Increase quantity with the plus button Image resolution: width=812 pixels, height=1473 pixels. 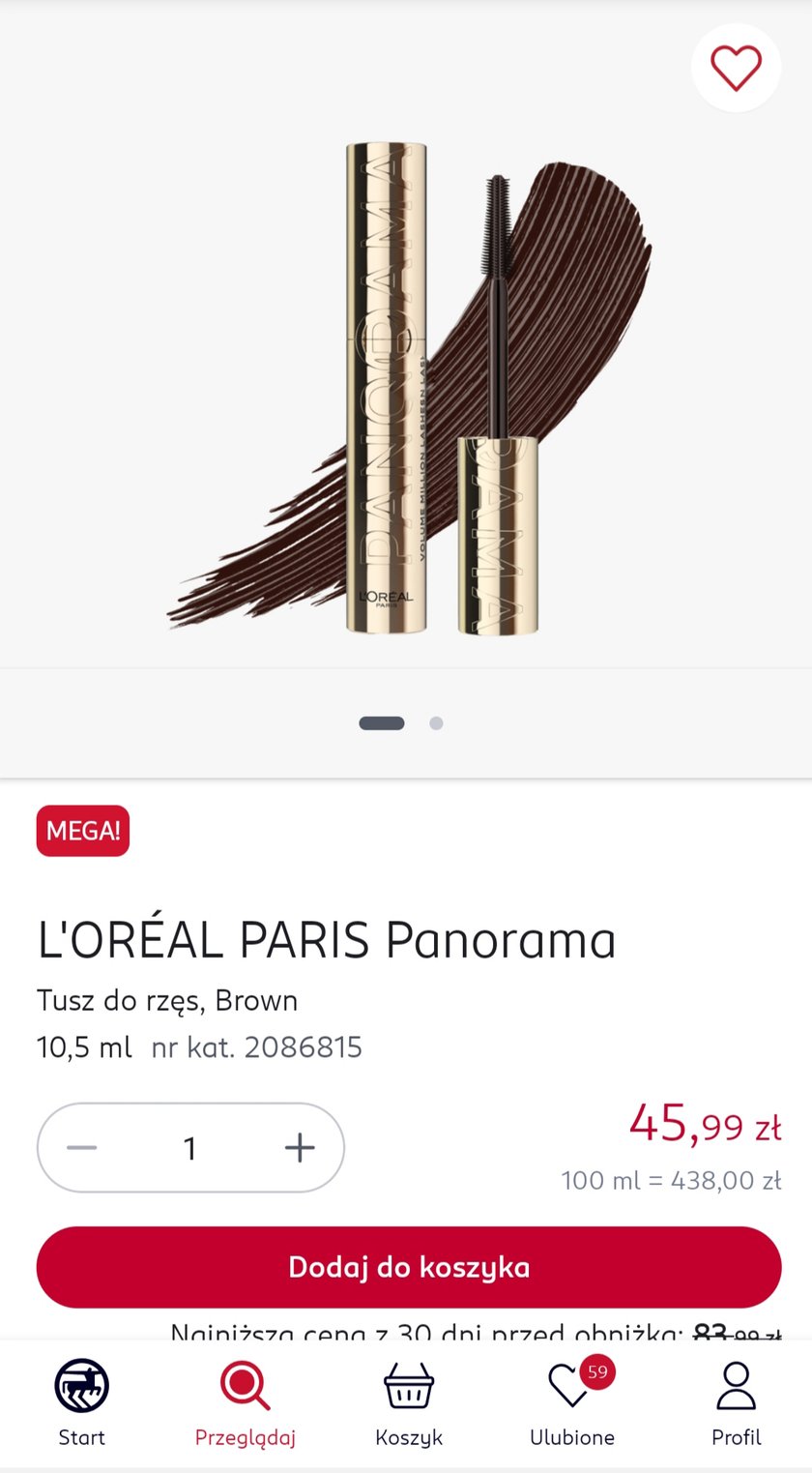coord(300,1148)
